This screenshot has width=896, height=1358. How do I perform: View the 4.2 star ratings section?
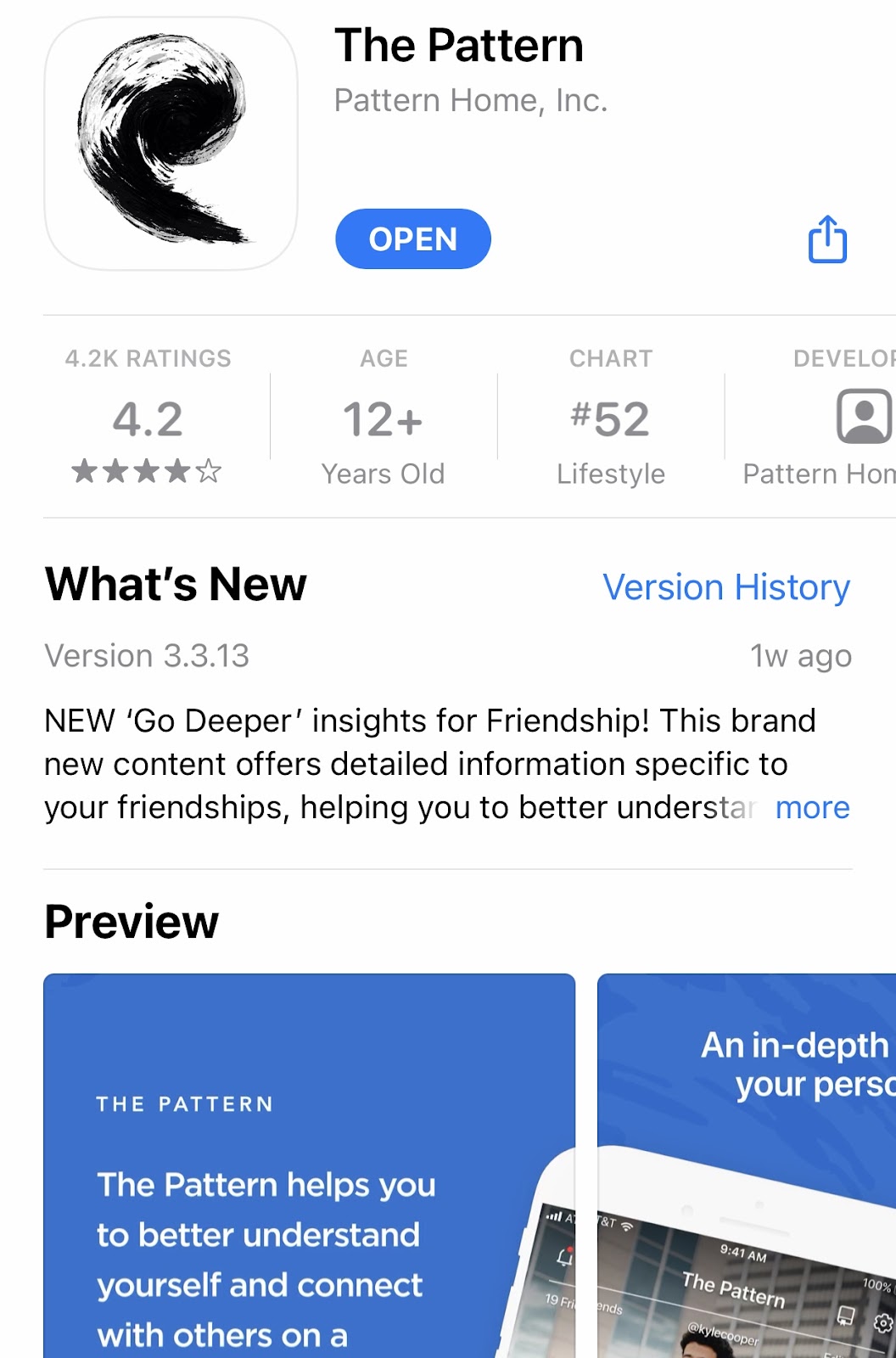(148, 418)
